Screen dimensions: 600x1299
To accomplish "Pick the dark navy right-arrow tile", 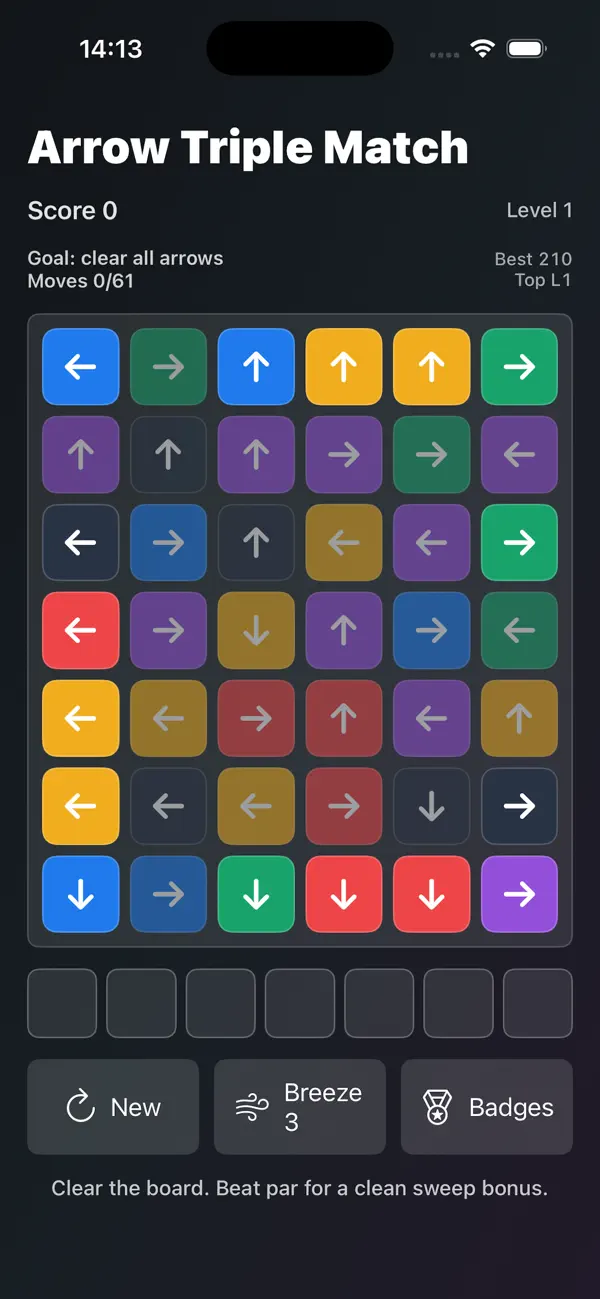I will coord(519,807).
